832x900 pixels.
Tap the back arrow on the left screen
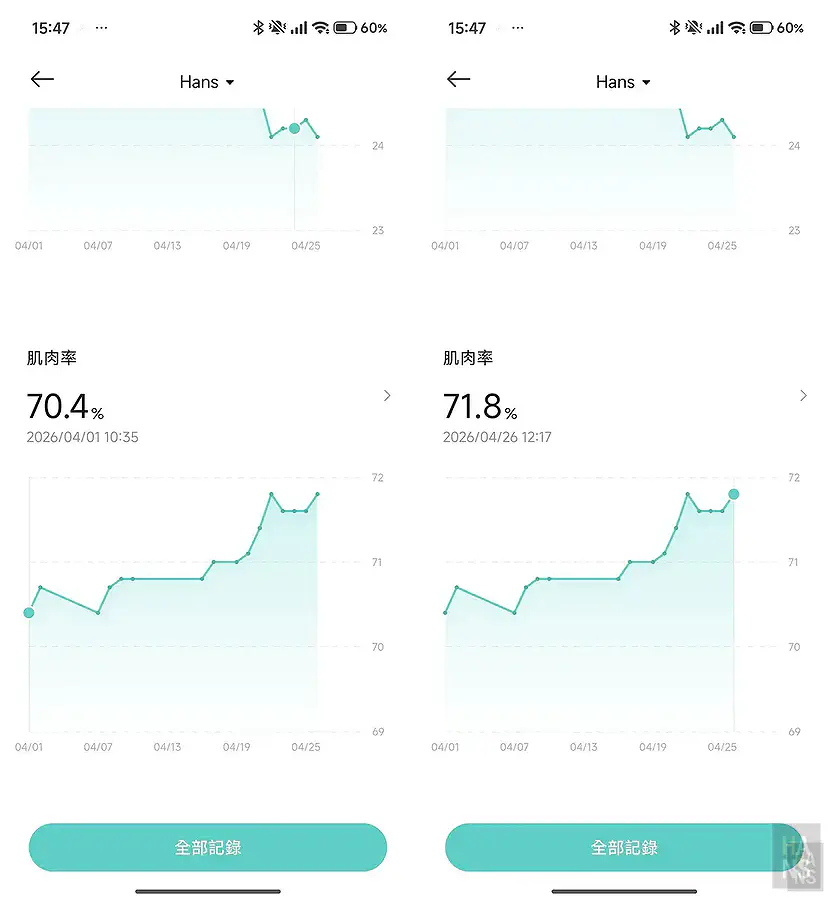click(42, 79)
